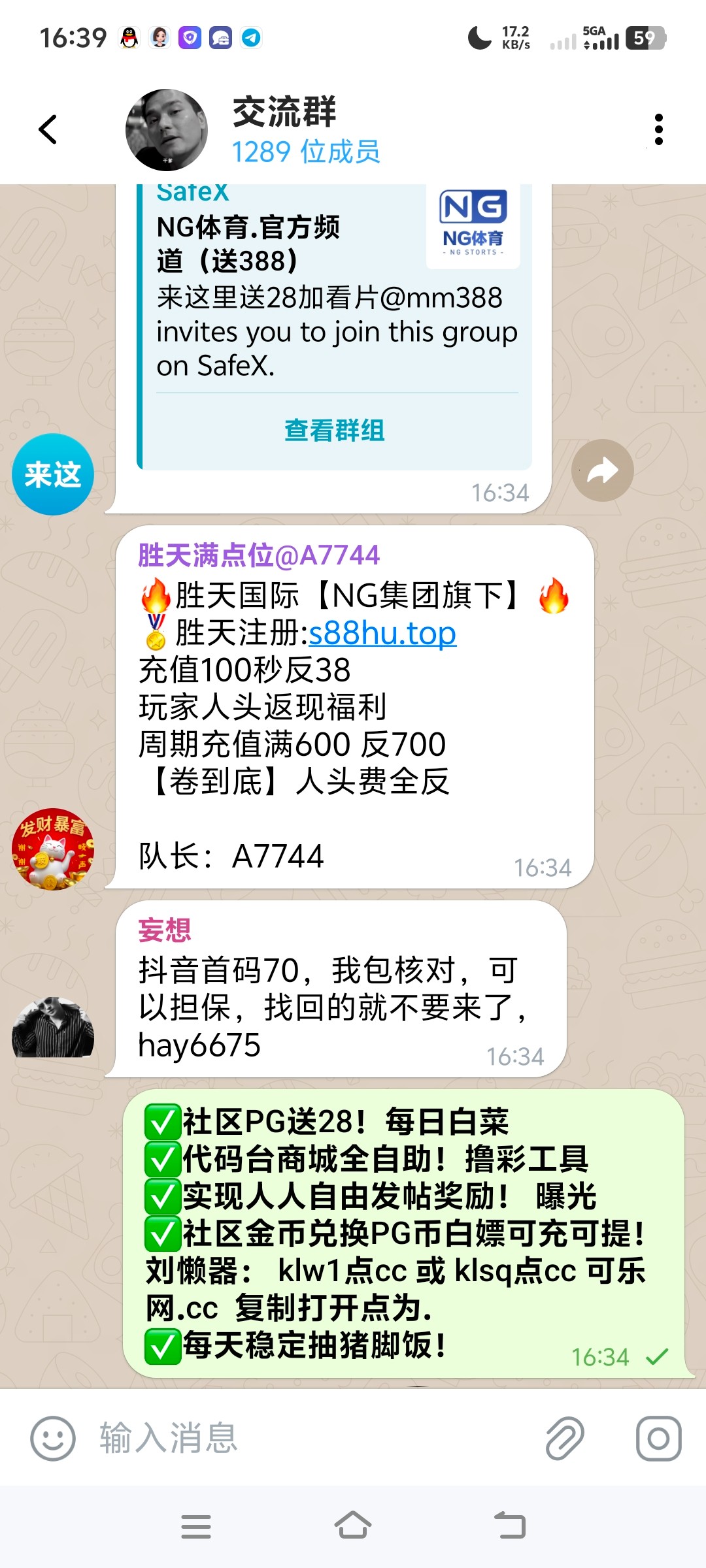706x1568 pixels.
Task: Forward the SafeX invite message
Action: click(x=602, y=470)
